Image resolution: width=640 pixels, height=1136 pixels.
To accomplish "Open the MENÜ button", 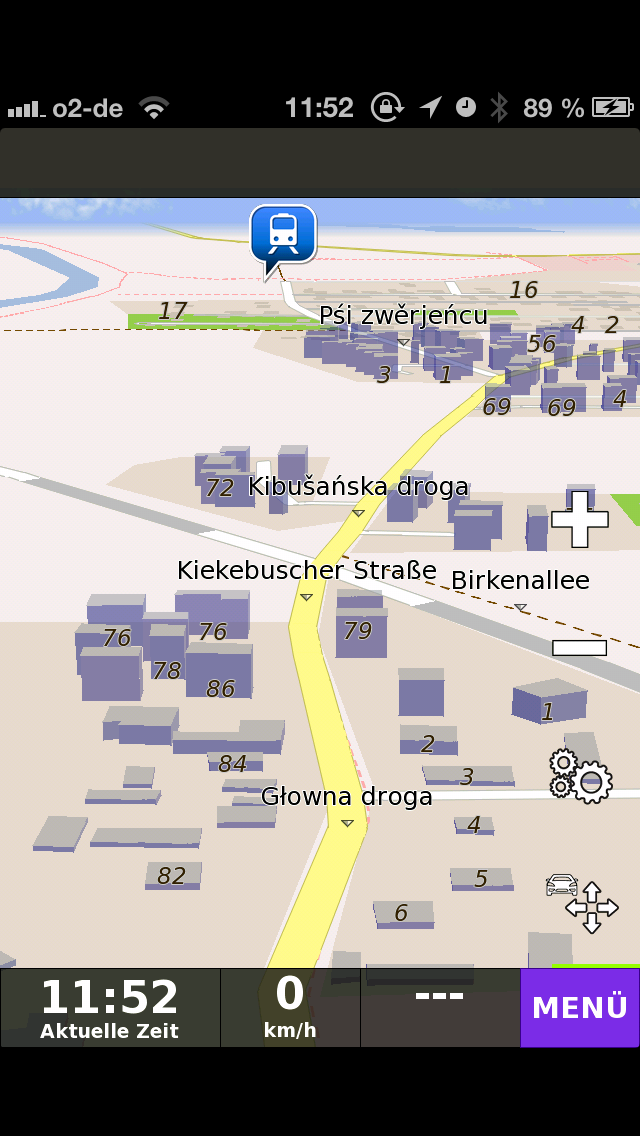I will [x=580, y=1007].
